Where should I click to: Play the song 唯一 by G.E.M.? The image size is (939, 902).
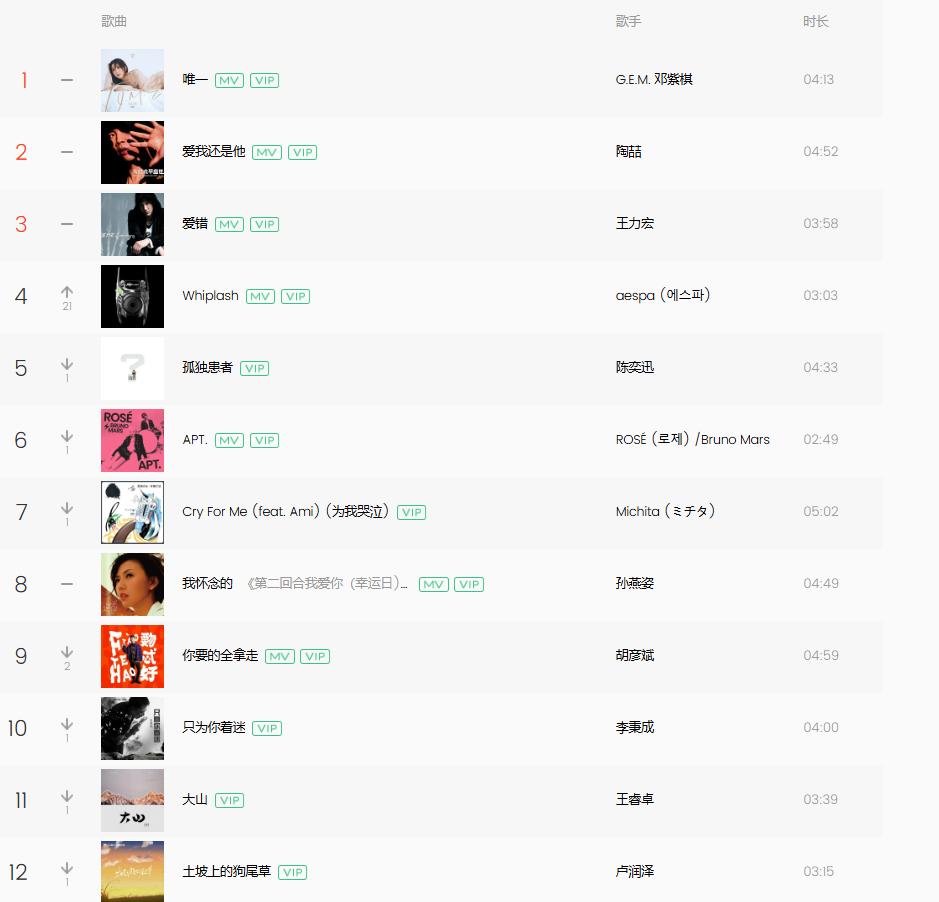[195, 80]
